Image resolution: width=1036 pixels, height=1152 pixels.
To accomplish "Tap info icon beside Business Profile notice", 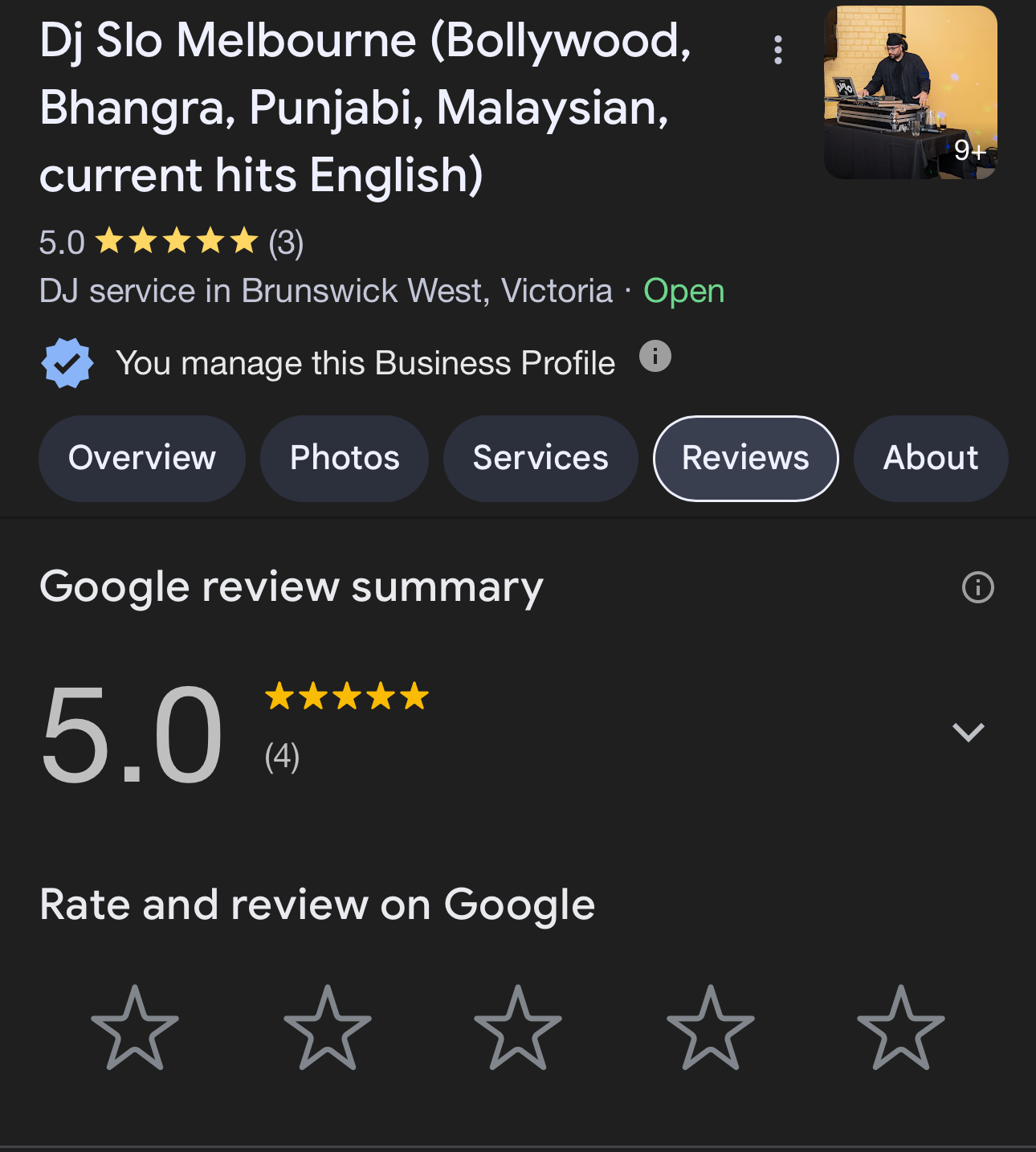I will 655,356.
